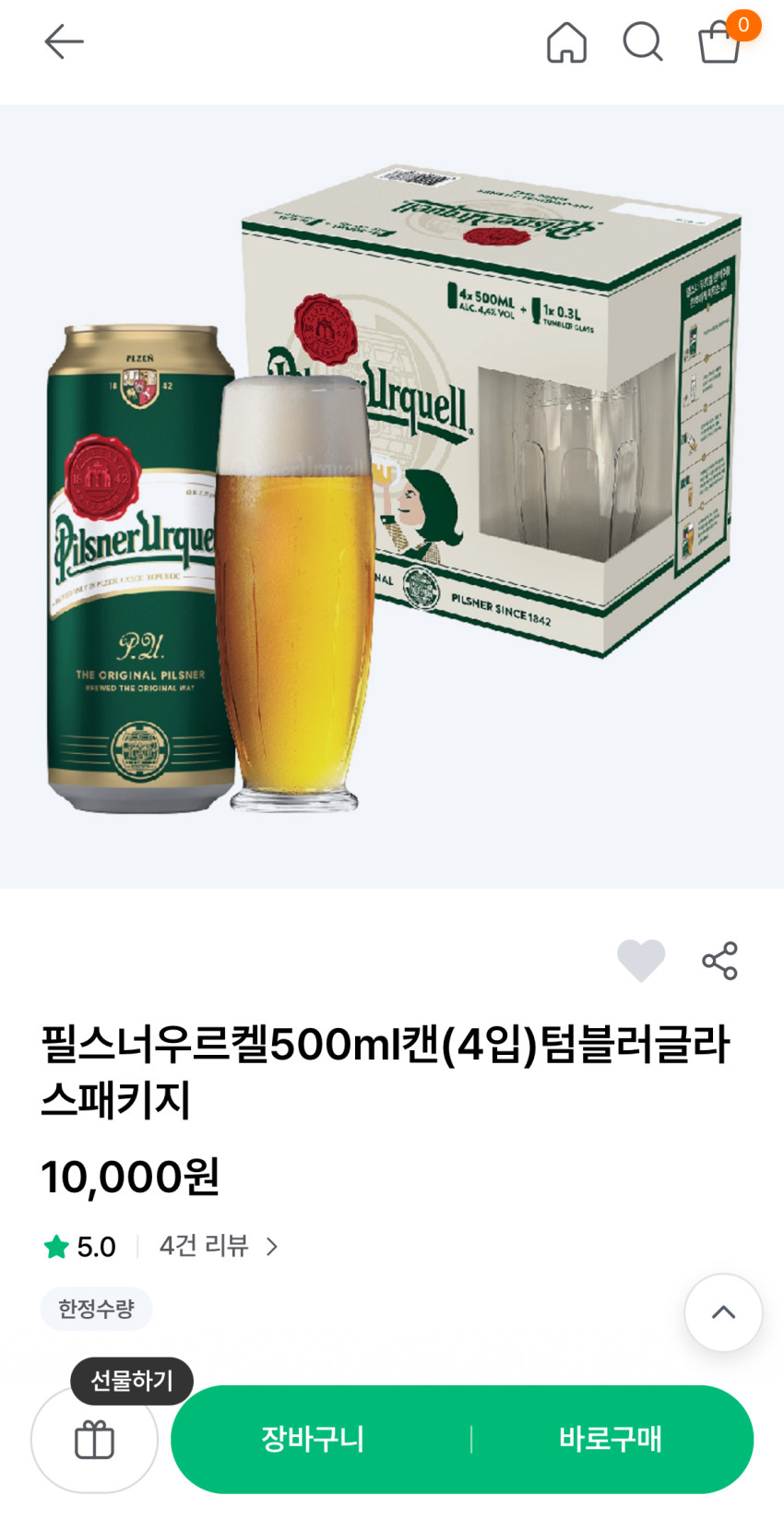This screenshot has width=784, height=1520.
Task: Add product to wishlist with heart
Action: pyautogui.click(x=641, y=960)
